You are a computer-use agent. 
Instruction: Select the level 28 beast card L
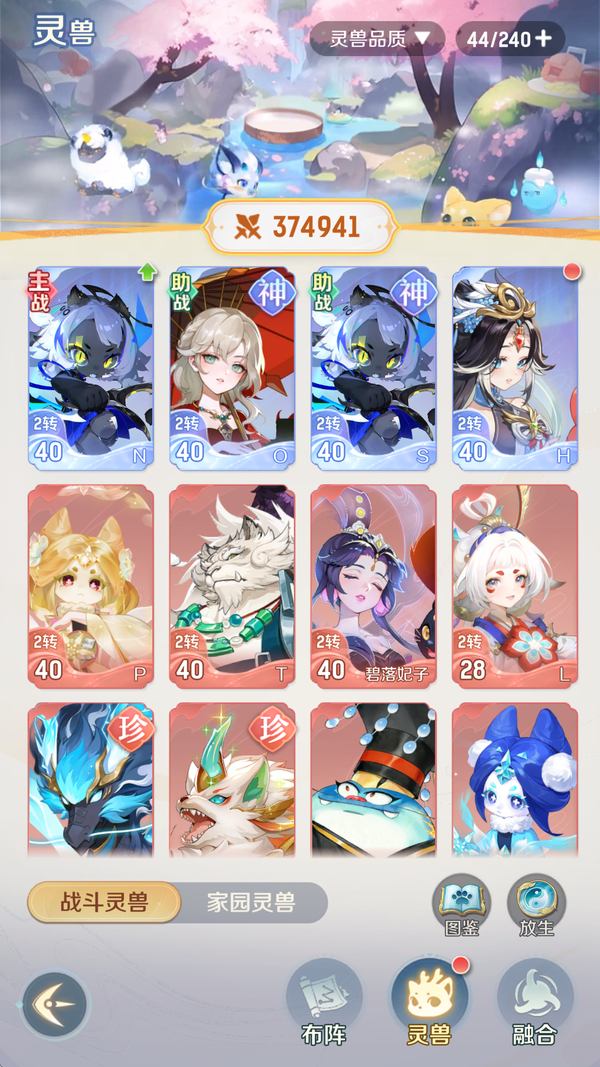515,586
